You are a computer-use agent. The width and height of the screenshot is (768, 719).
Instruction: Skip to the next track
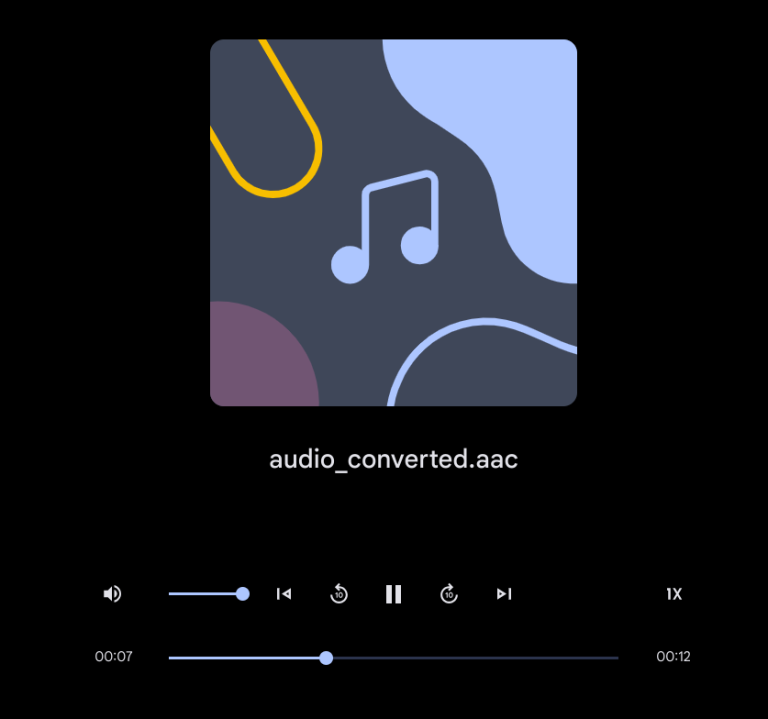coord(504,594)
